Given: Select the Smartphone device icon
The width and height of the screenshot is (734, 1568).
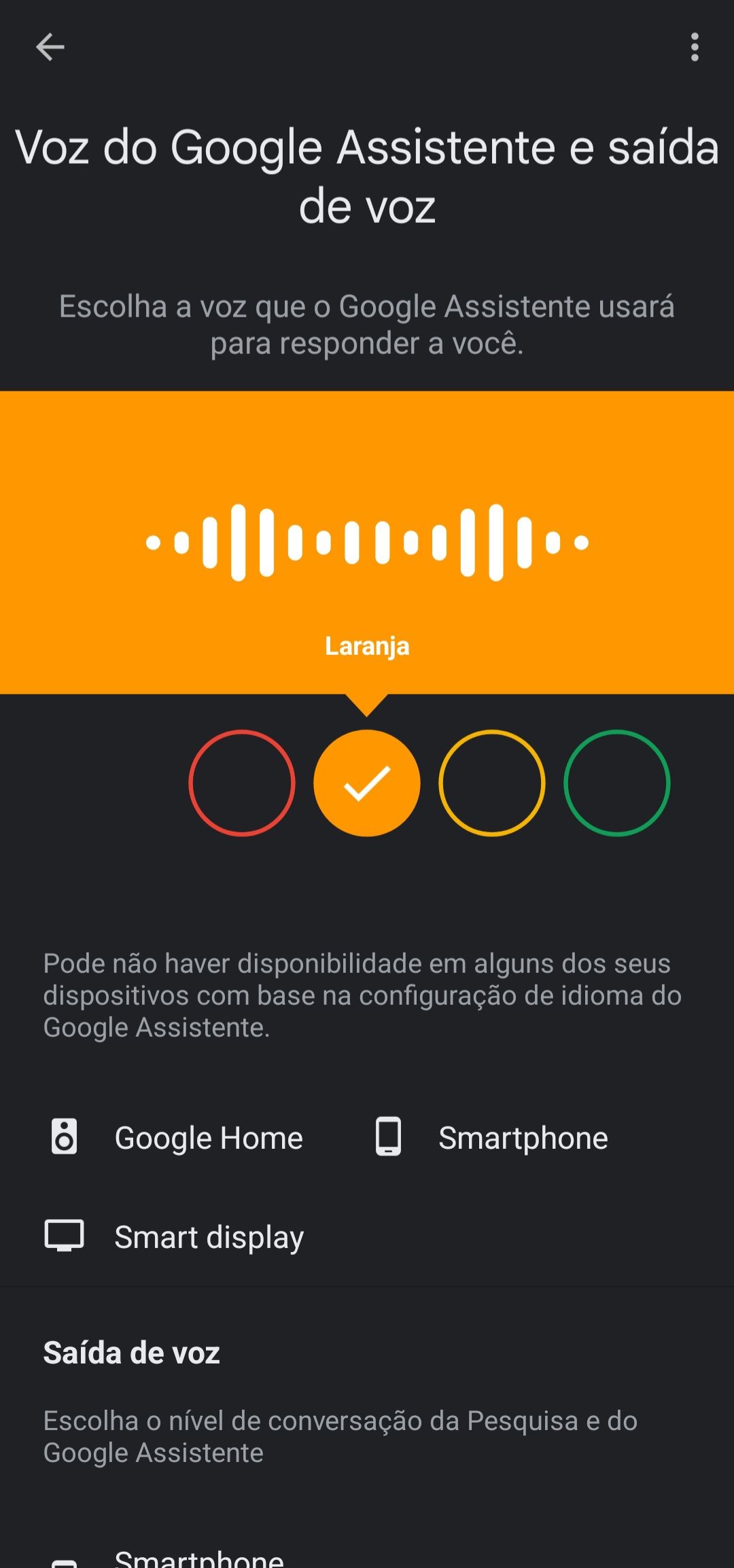Looking at the screenshot, I should [387, 1137].
